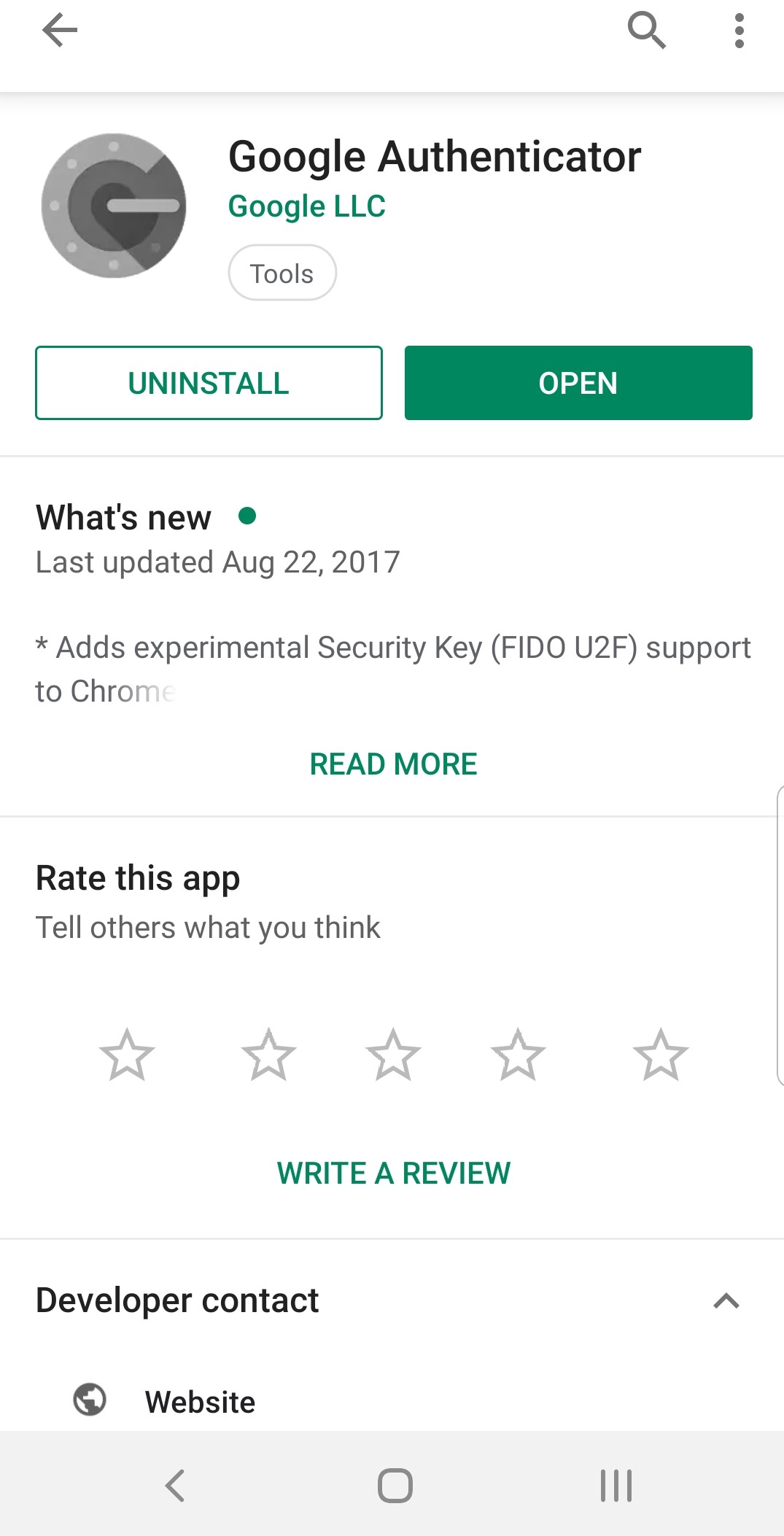Open the developer Website row
The image size is (784, 1536).
[392, 1401]
